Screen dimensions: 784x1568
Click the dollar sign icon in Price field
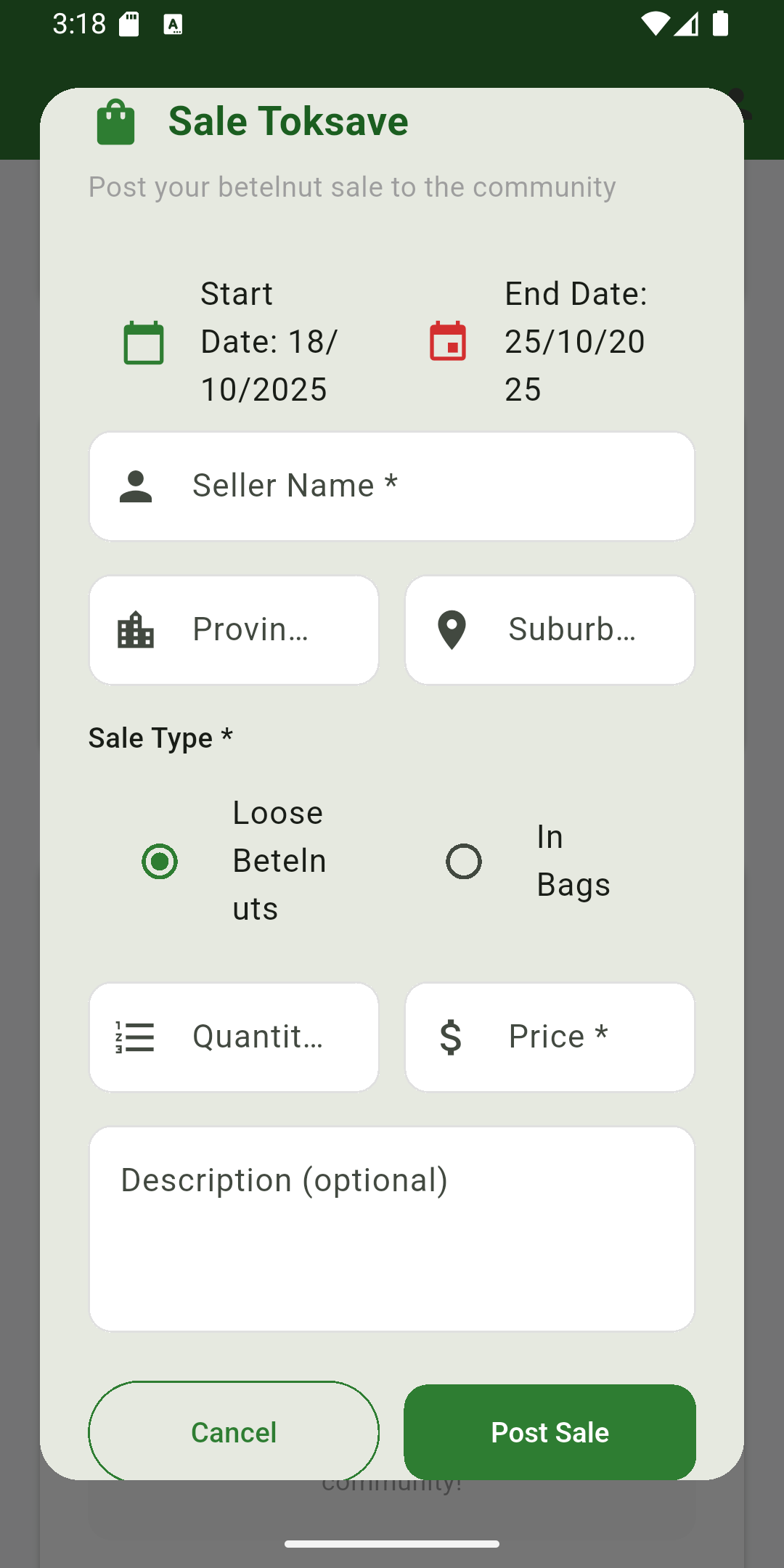[x=451, y=1036]
